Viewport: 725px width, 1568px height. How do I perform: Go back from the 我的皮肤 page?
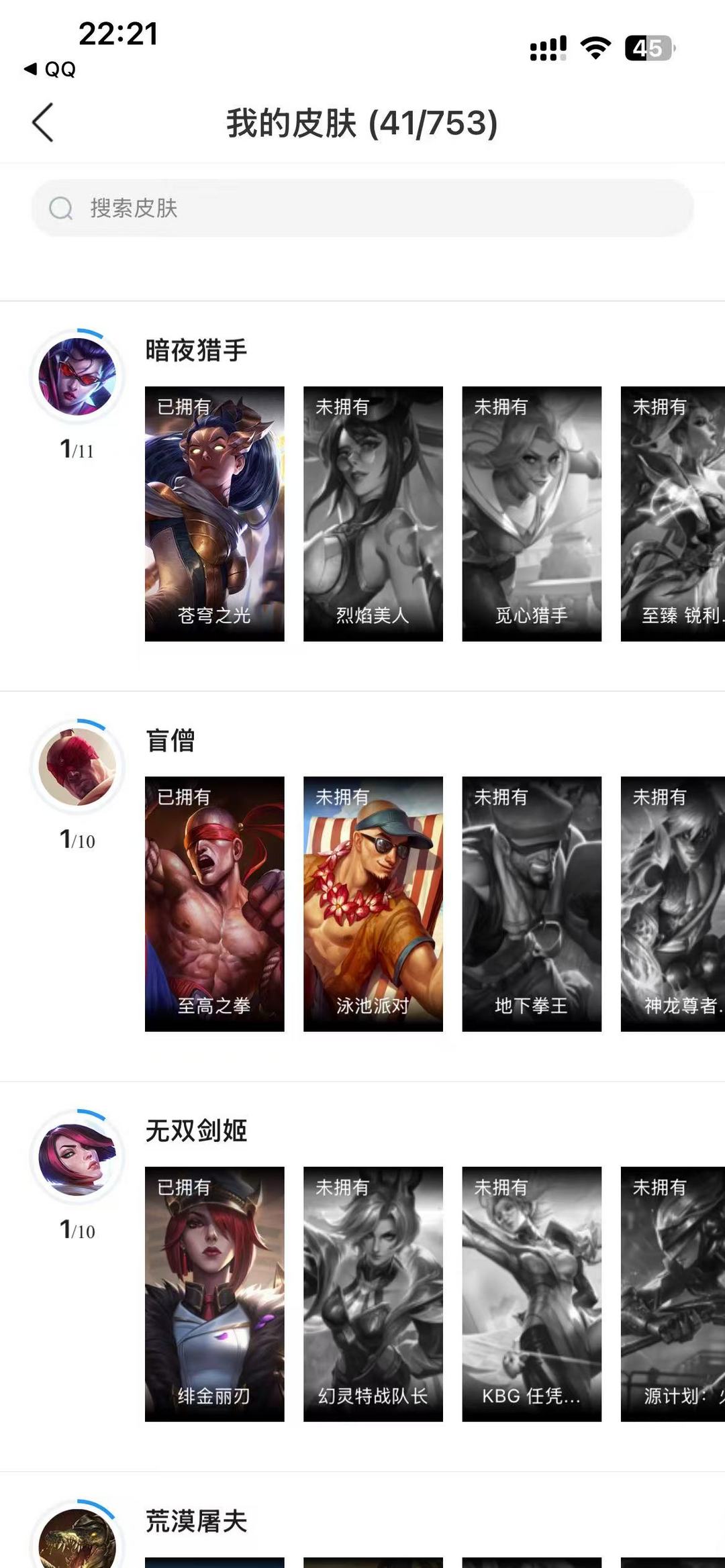pos(43,123)
